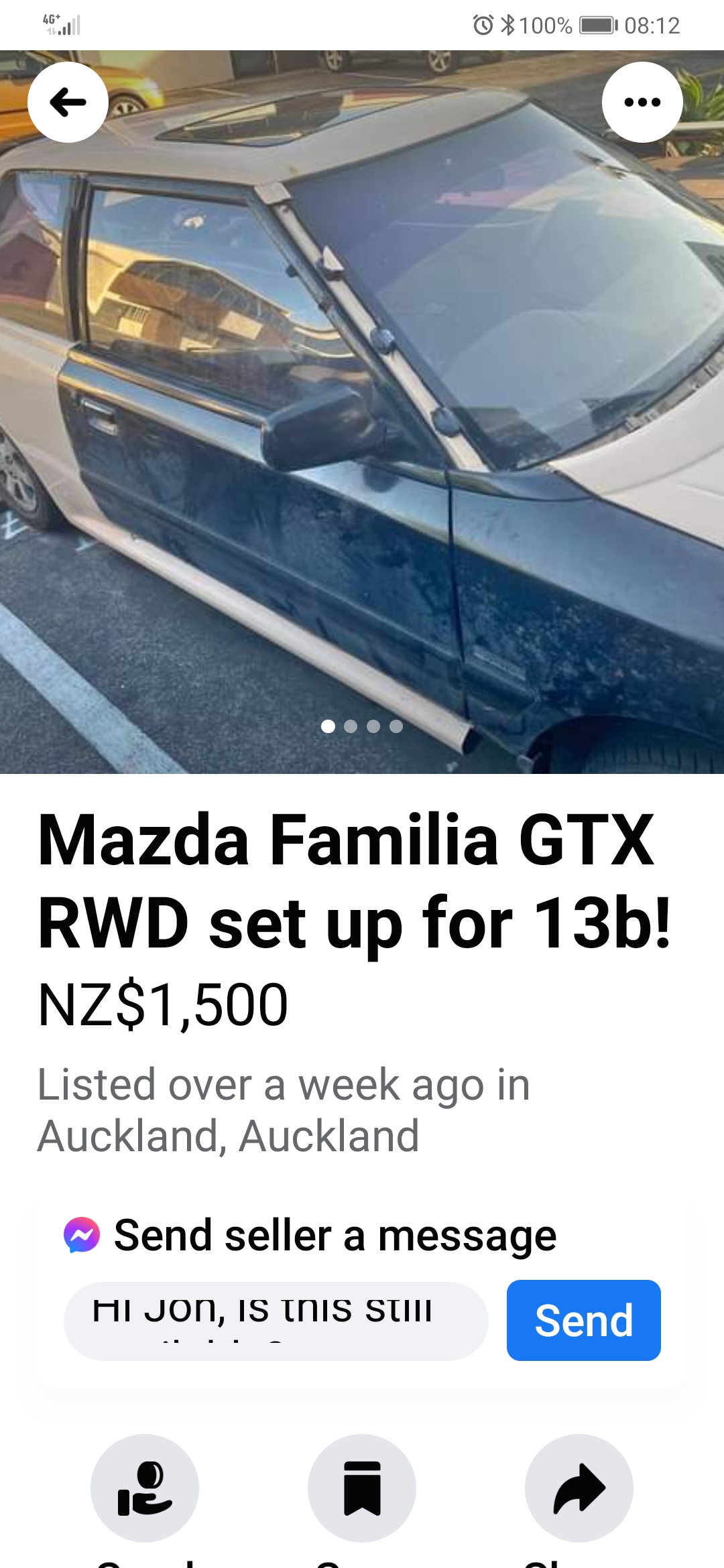This screenshot has height=1568, width=724.
Task: Go back using the arrow button
Action: (68, 102)
